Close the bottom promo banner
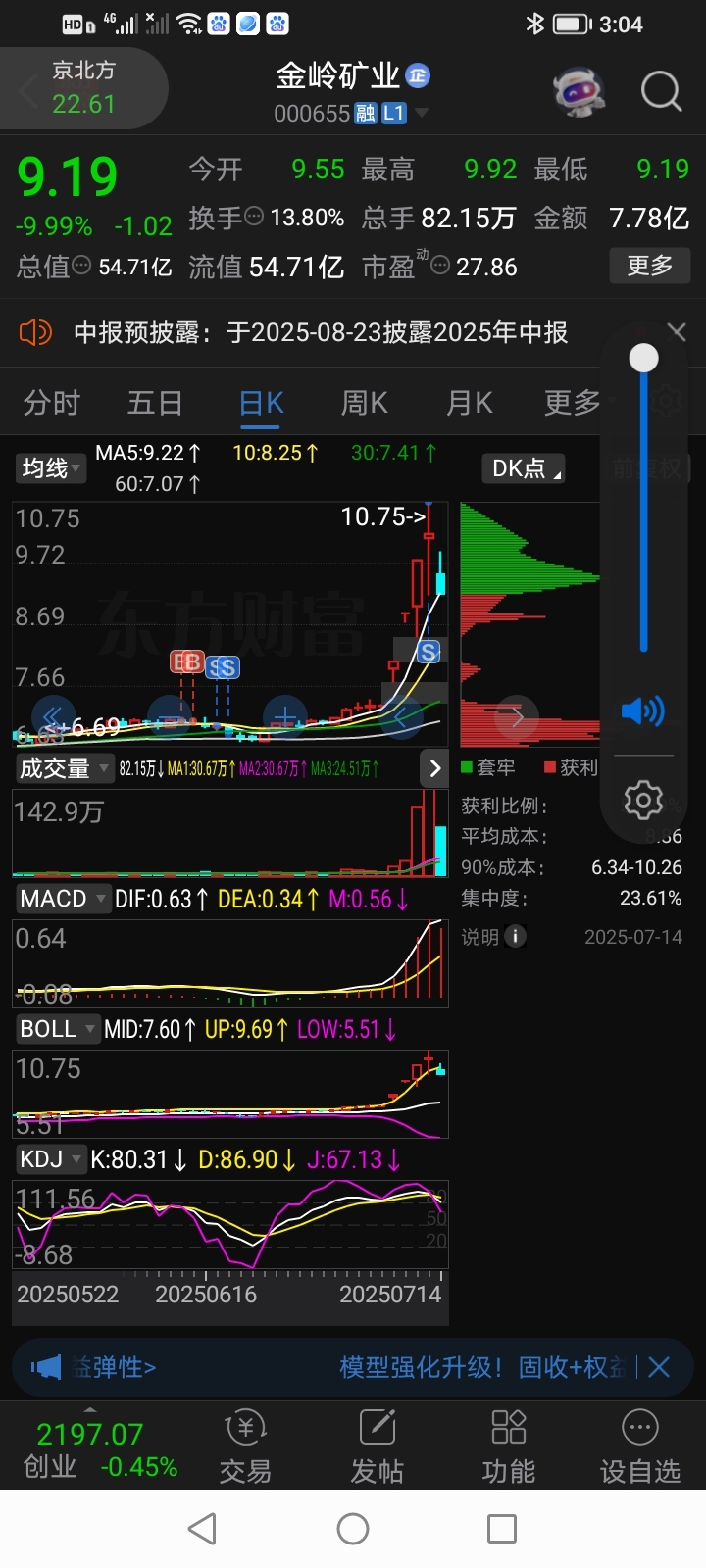706x1568 pixels. 659,1367
